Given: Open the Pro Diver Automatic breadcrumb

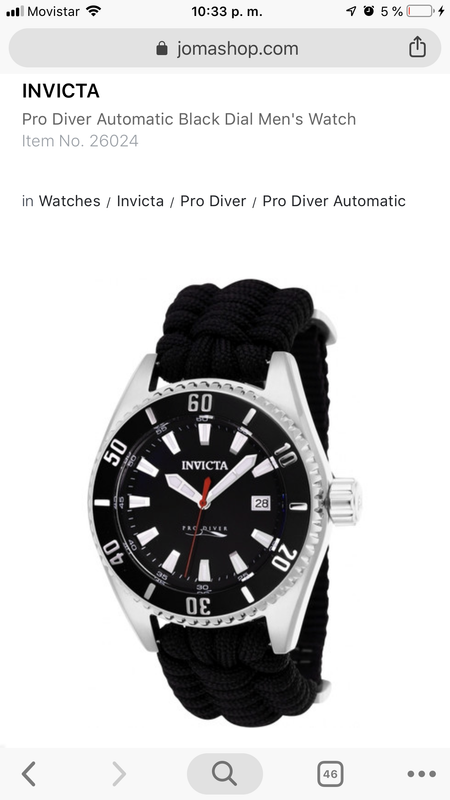Looking at the screenshot, I should coord(334,201).
